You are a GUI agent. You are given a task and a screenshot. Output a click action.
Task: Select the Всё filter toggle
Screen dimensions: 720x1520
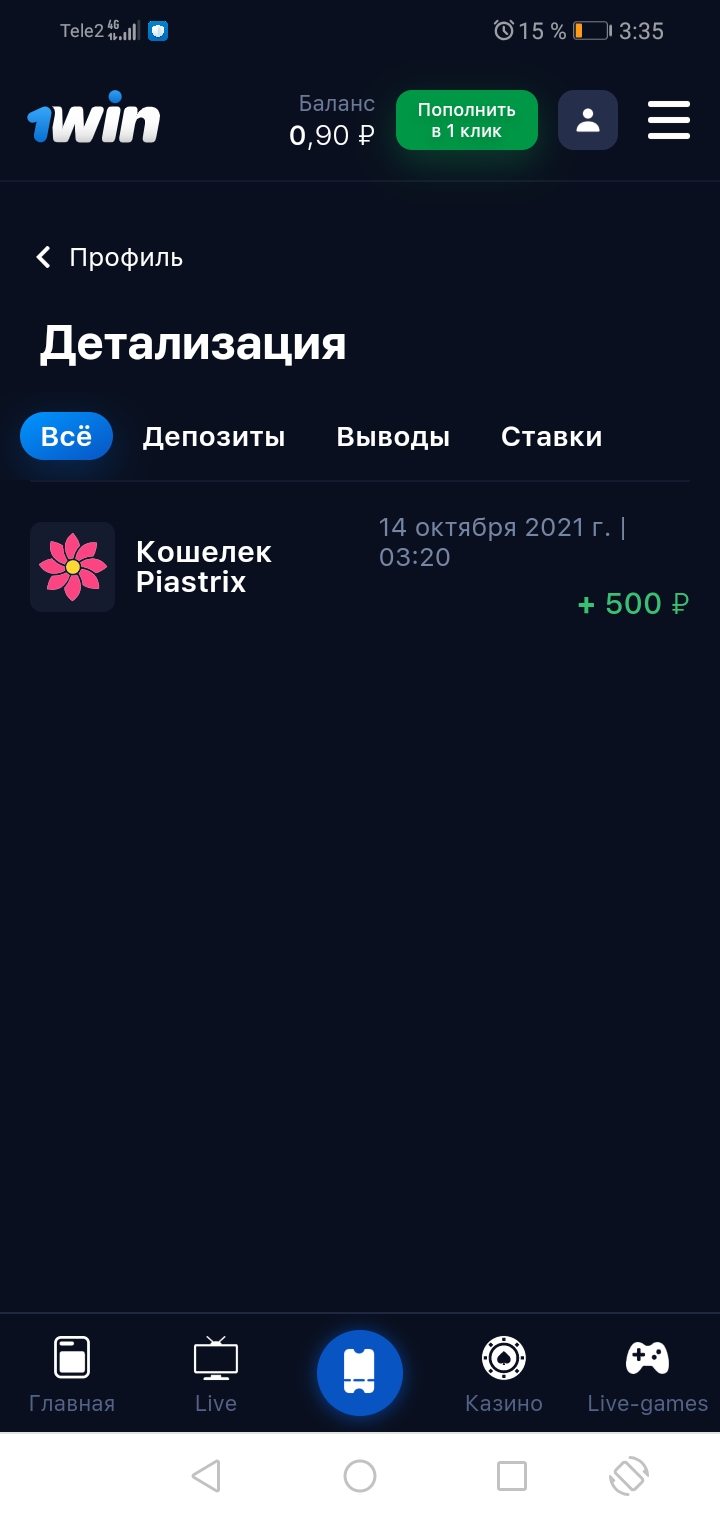point(66,435)
